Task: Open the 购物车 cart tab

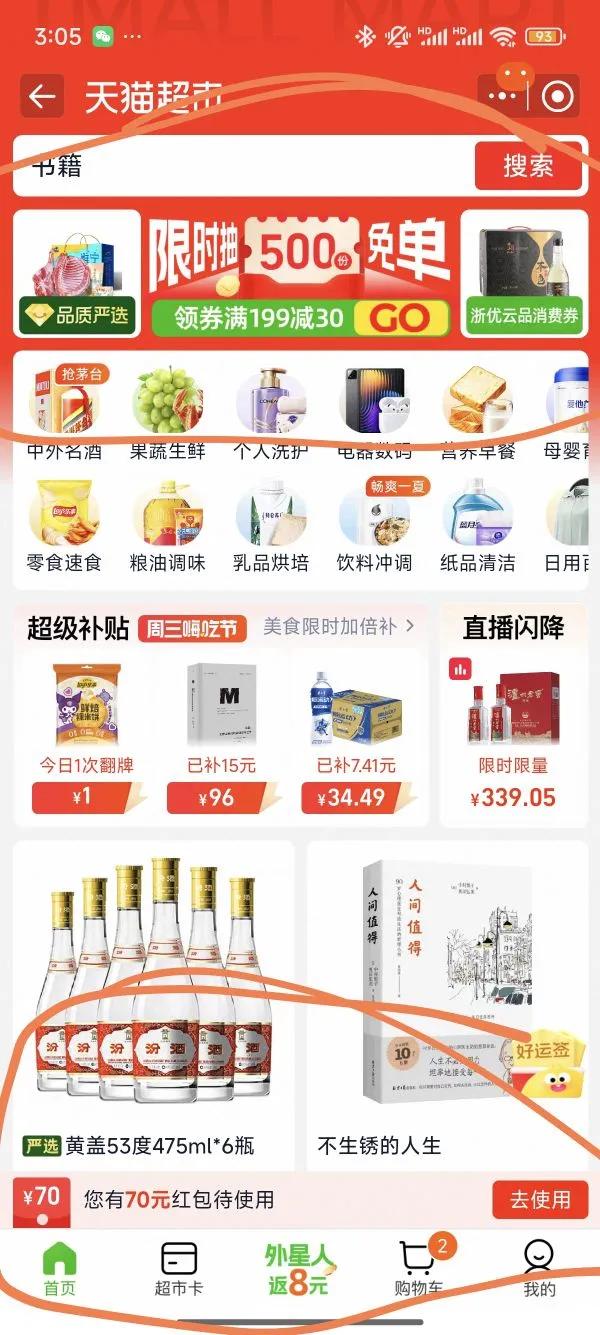Action: click(420, 1268)
